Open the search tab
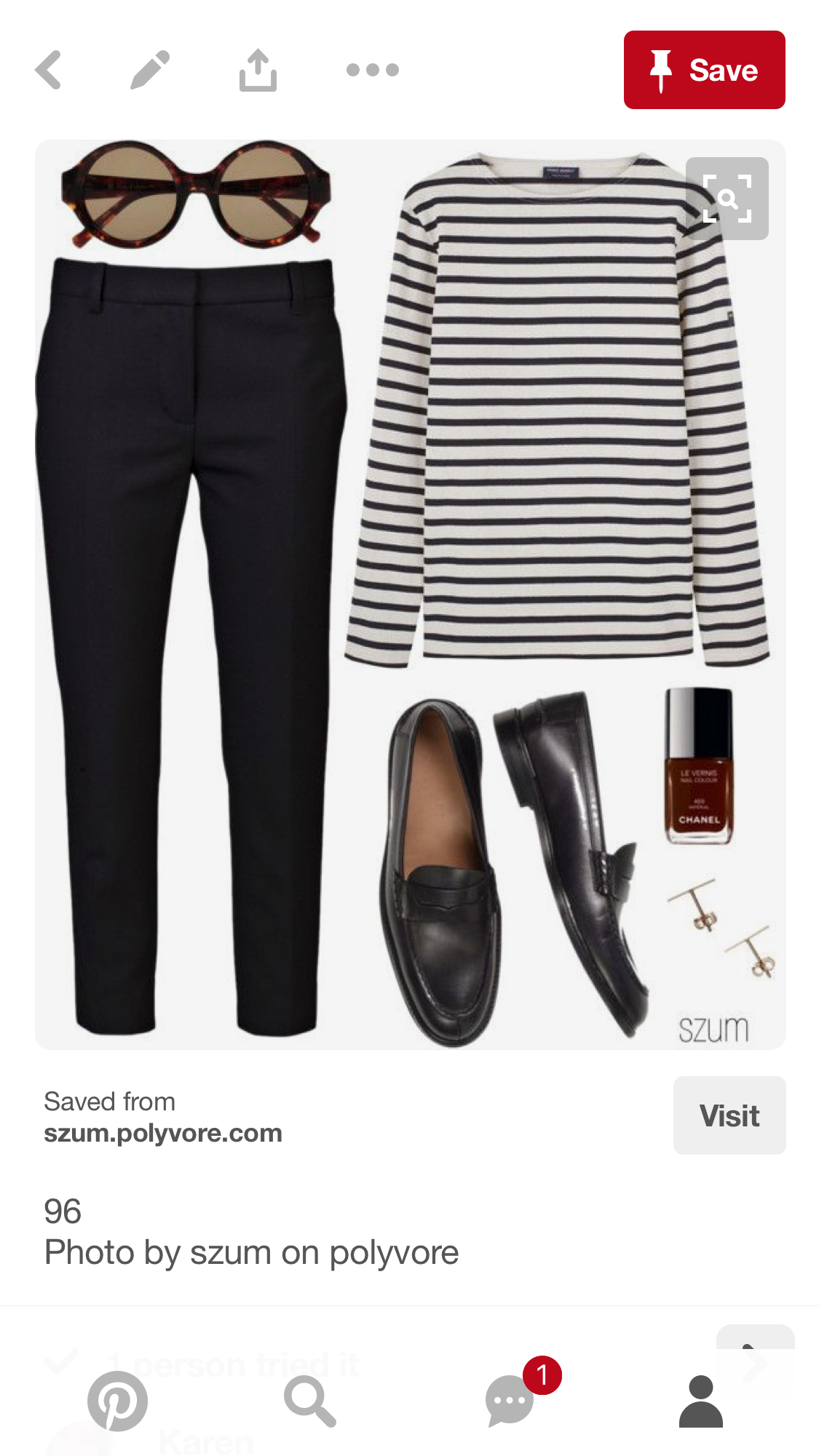Viewport: 819px width, 1456px height. tap(309, 1401)
